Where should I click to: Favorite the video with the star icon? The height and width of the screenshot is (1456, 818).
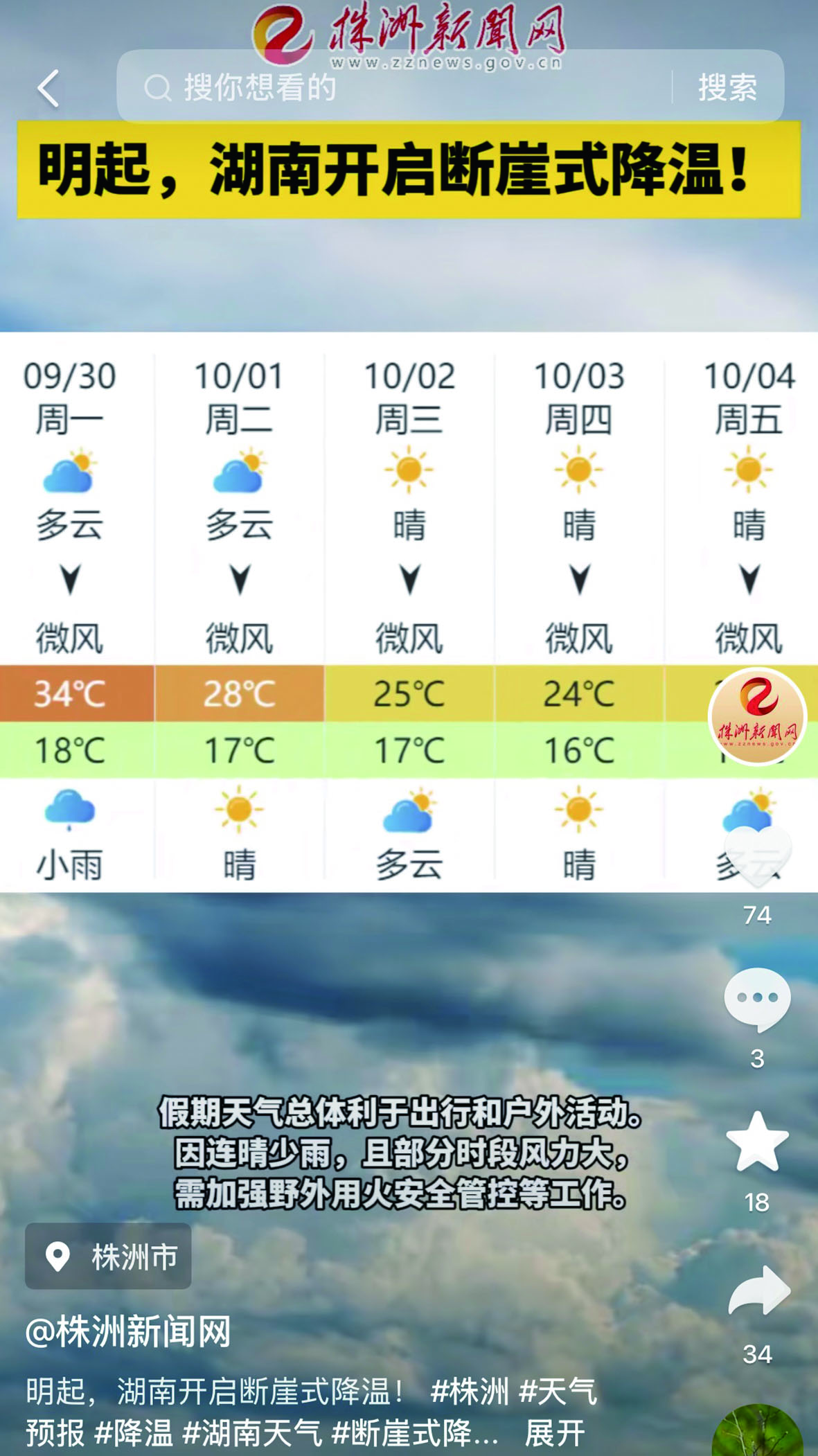(x=757, y=1143)
